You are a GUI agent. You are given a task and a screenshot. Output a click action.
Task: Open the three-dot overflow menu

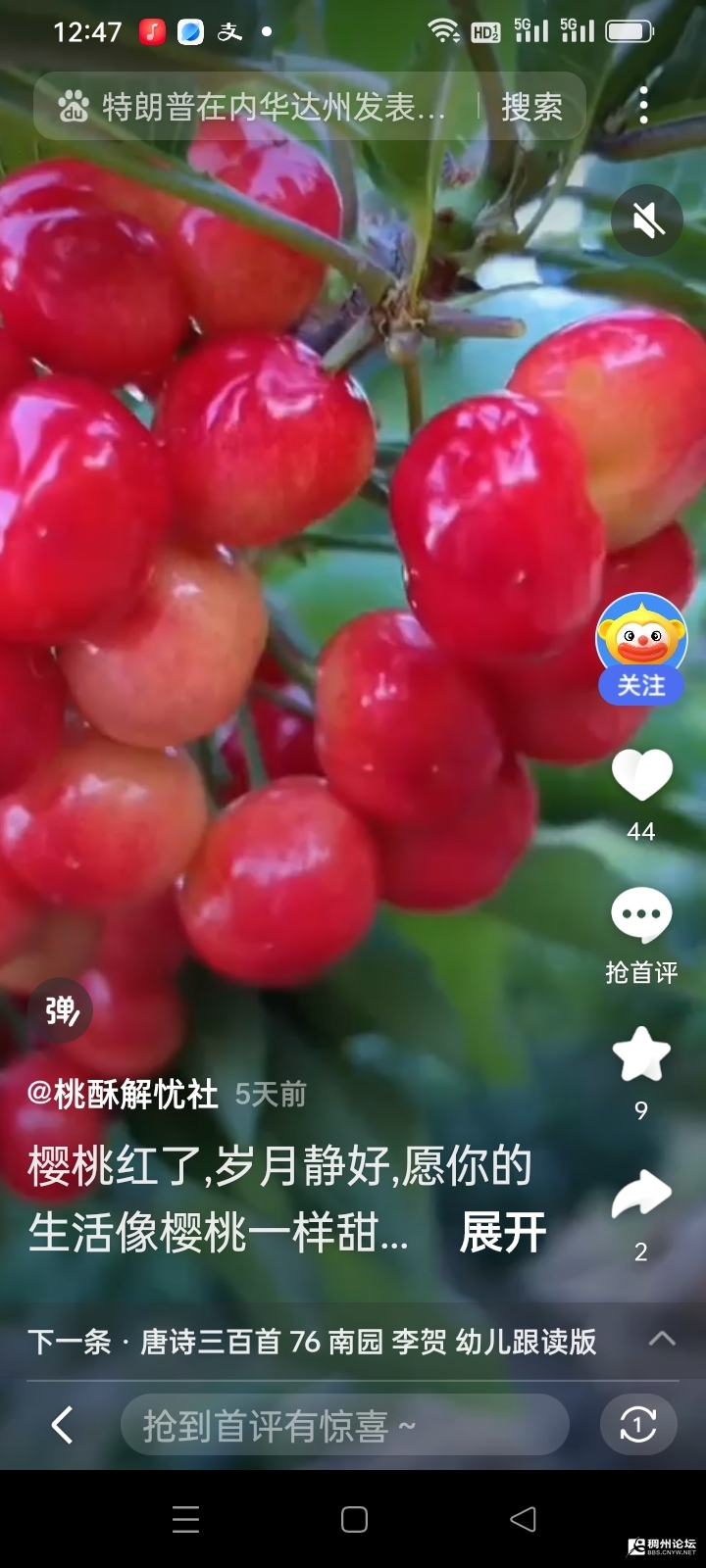tap(643, 106)
